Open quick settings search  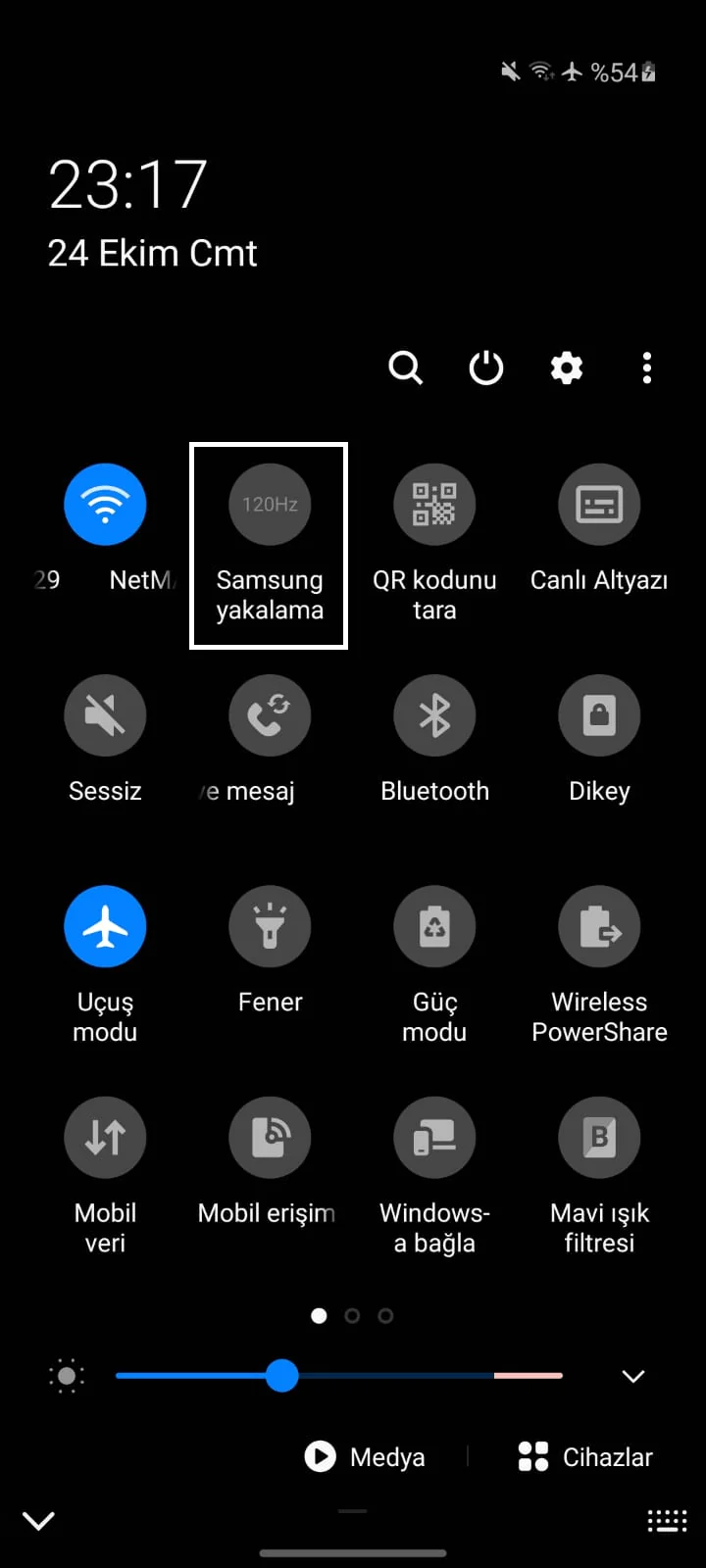[x=405, y=368]
